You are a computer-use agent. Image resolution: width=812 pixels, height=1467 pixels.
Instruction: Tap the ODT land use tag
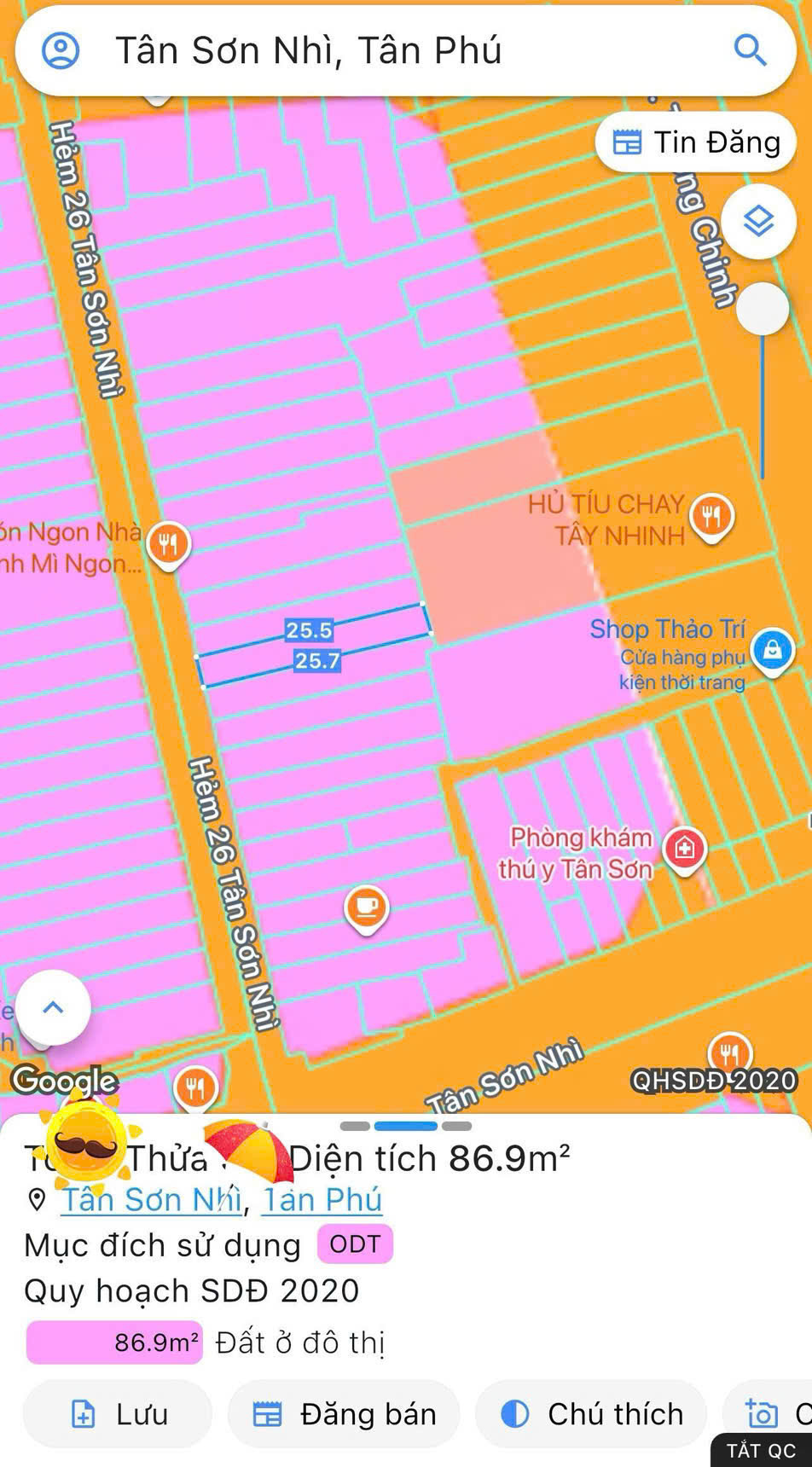(355, 1244)
